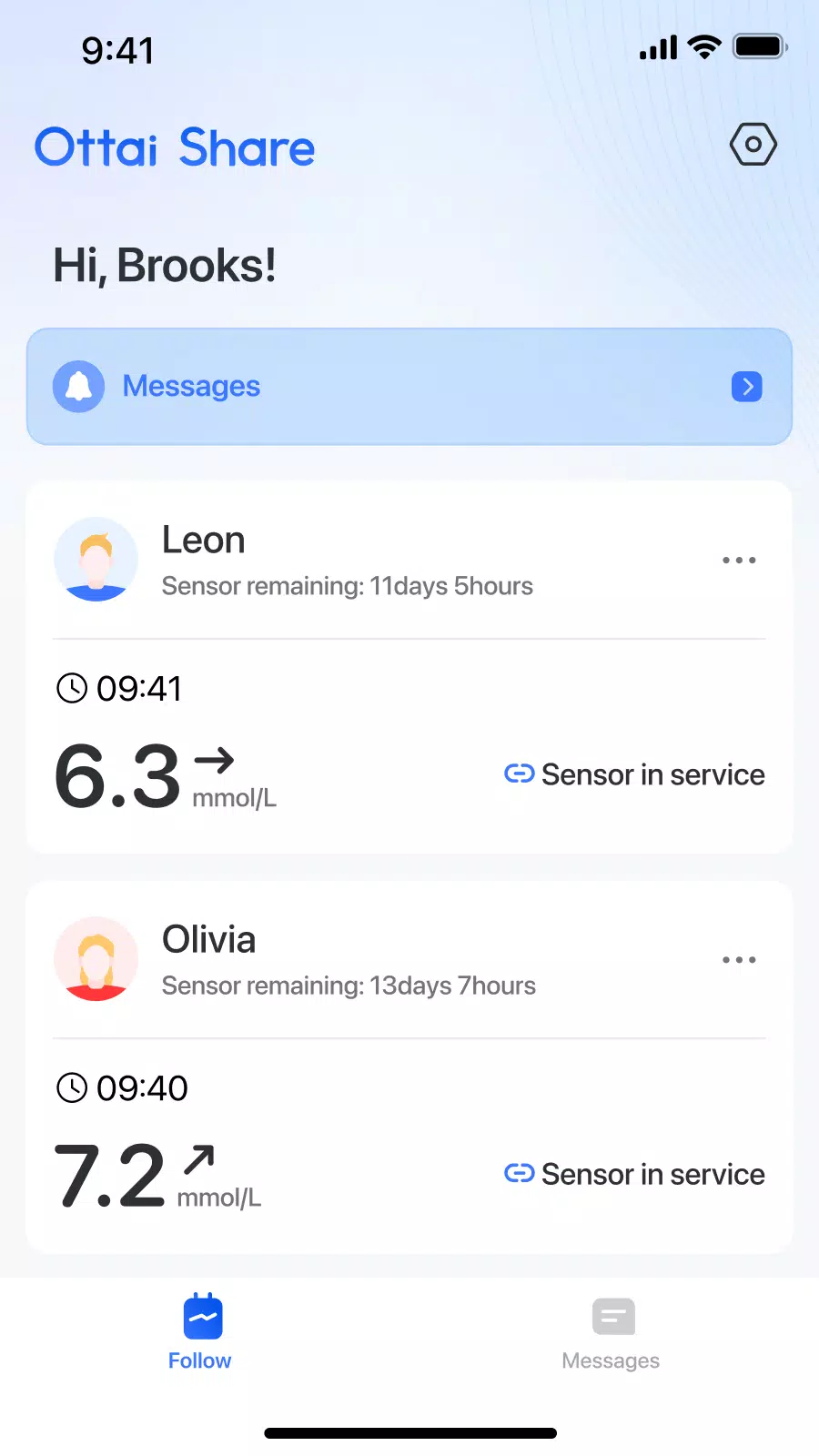Tap the Messages icon in the bottom bar
This screenshot has height=1456, width=819.
click(x=611, y=1315)
